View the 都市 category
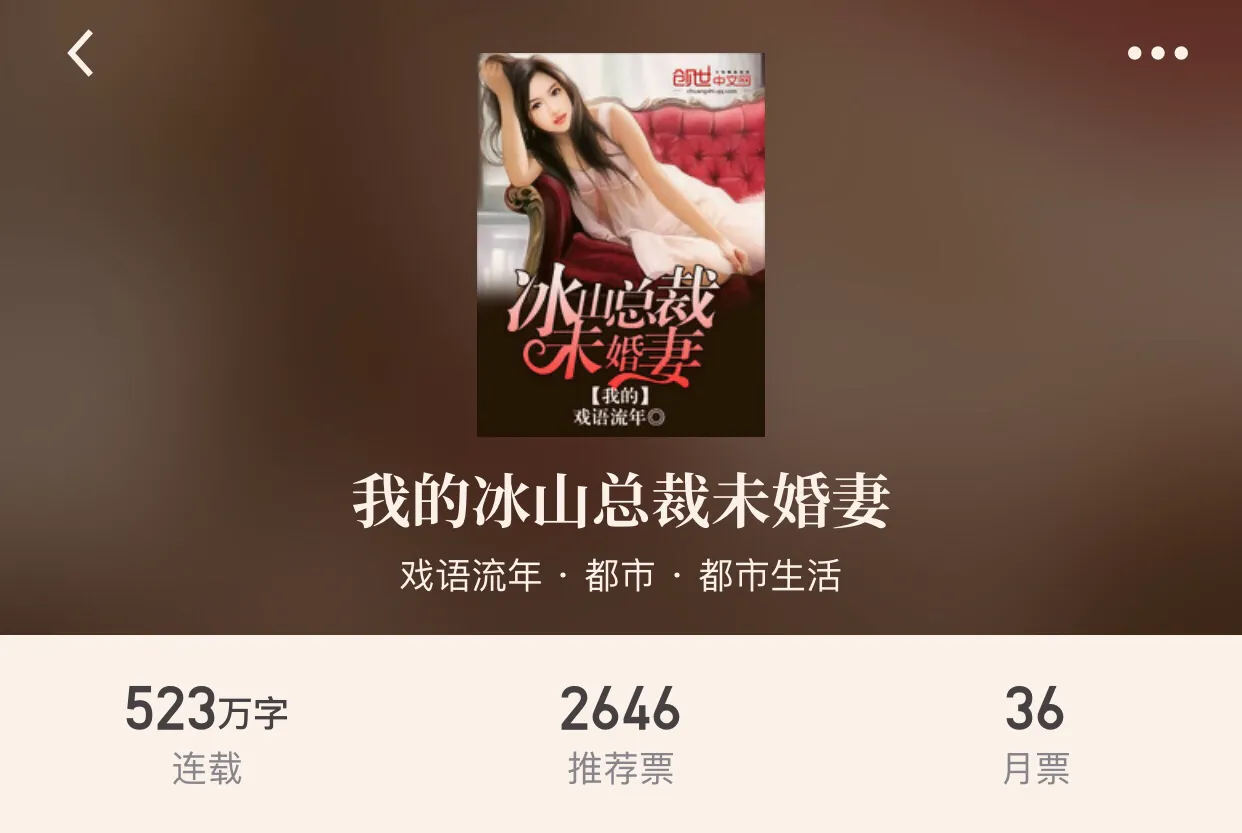The width and height of the screenshot is (1242, 833). click(x=620, y=576)
